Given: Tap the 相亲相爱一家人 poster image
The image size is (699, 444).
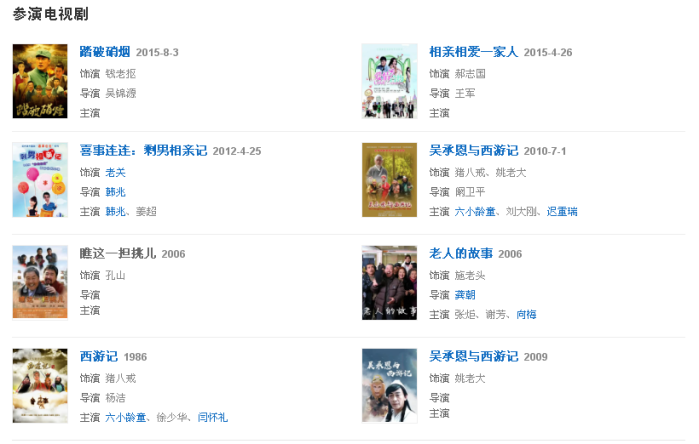Looking at the screenshot, I should [x=389, y=81].
